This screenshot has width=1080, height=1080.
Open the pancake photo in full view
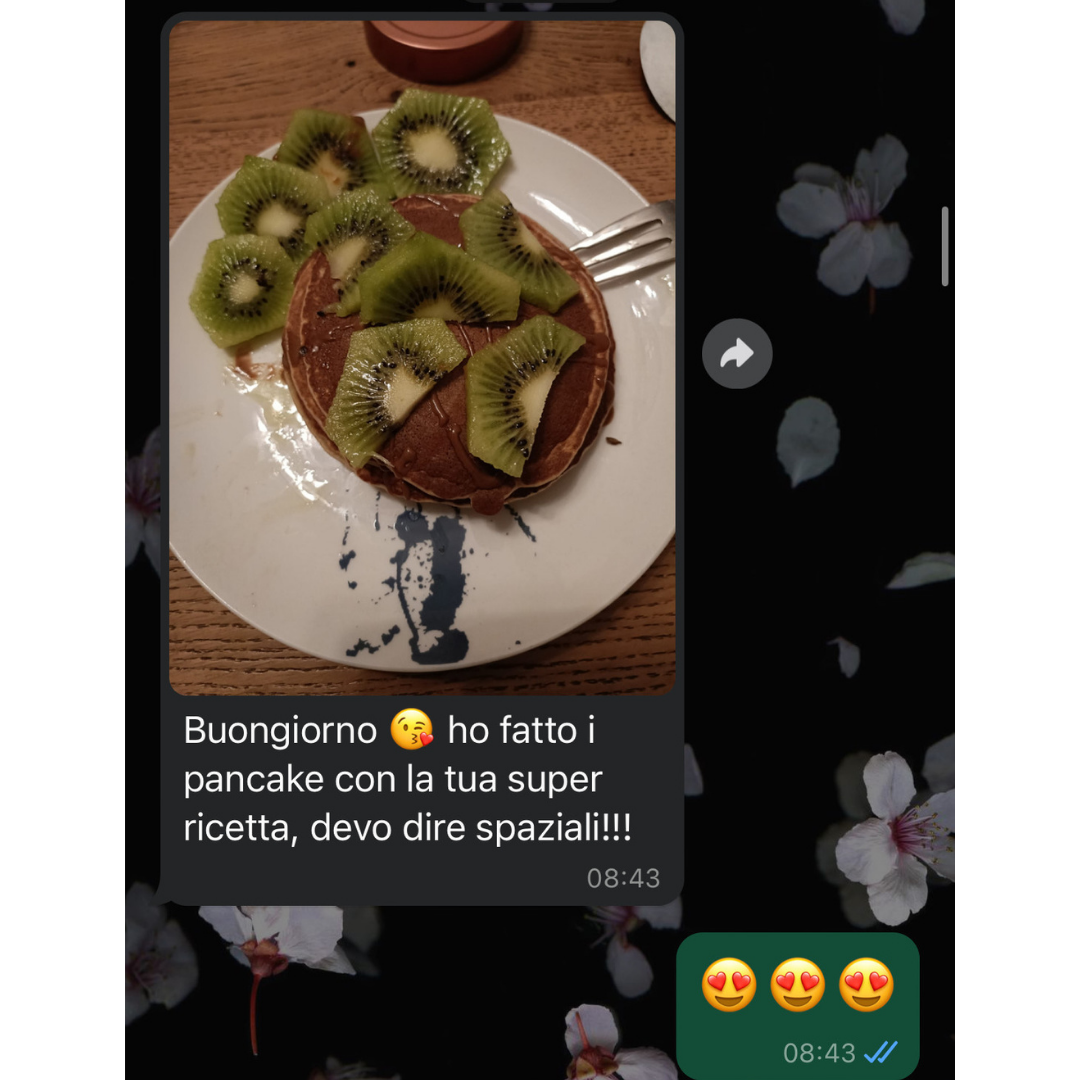point(422,358)
